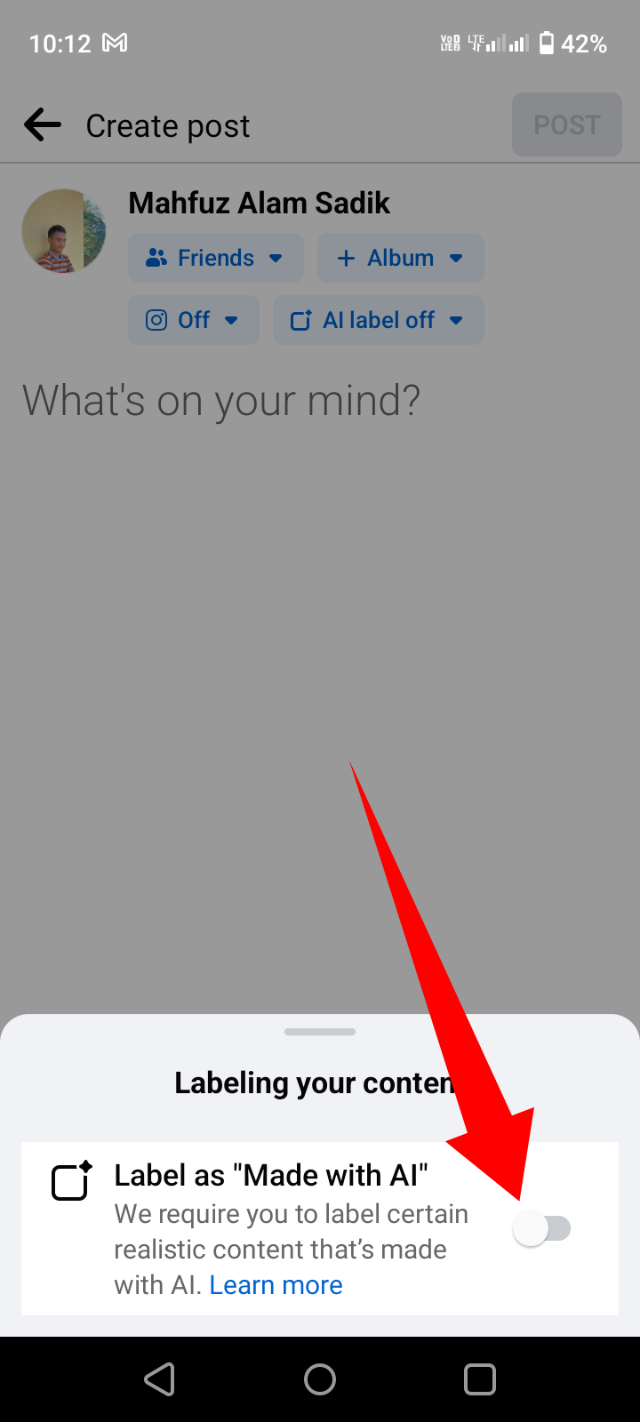Open the recent apps view
Screen dimensions: 640x1422
point(480,1379)
